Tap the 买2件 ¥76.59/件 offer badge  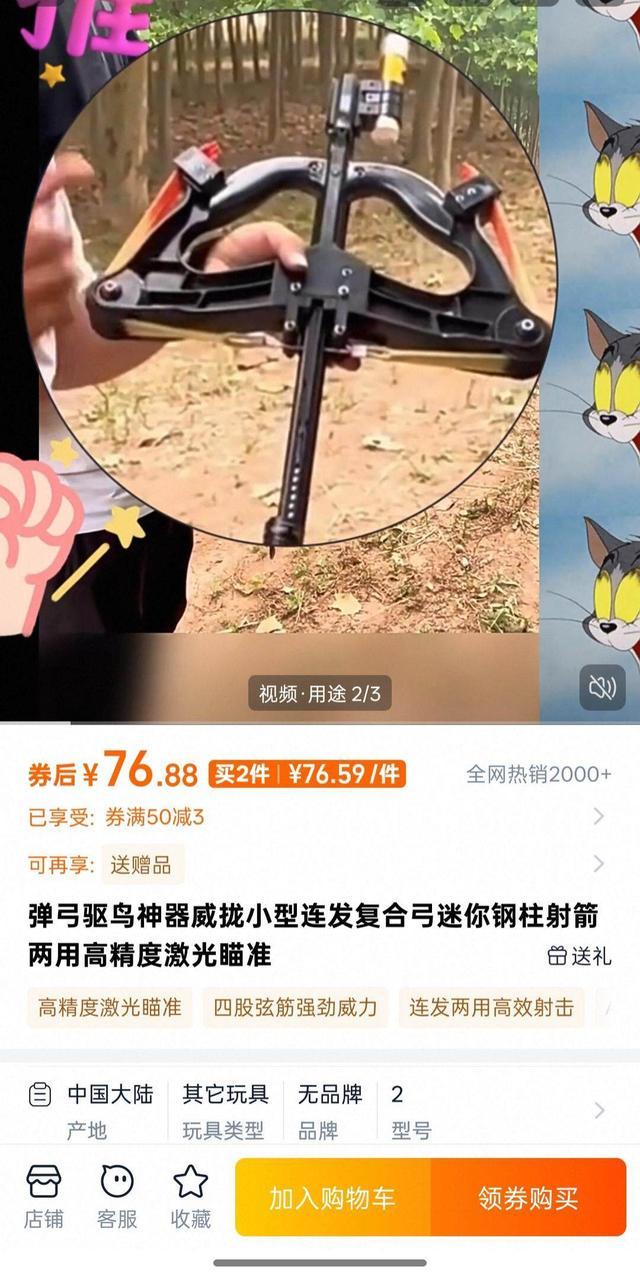pyautogui.click(x=306, y=774)
